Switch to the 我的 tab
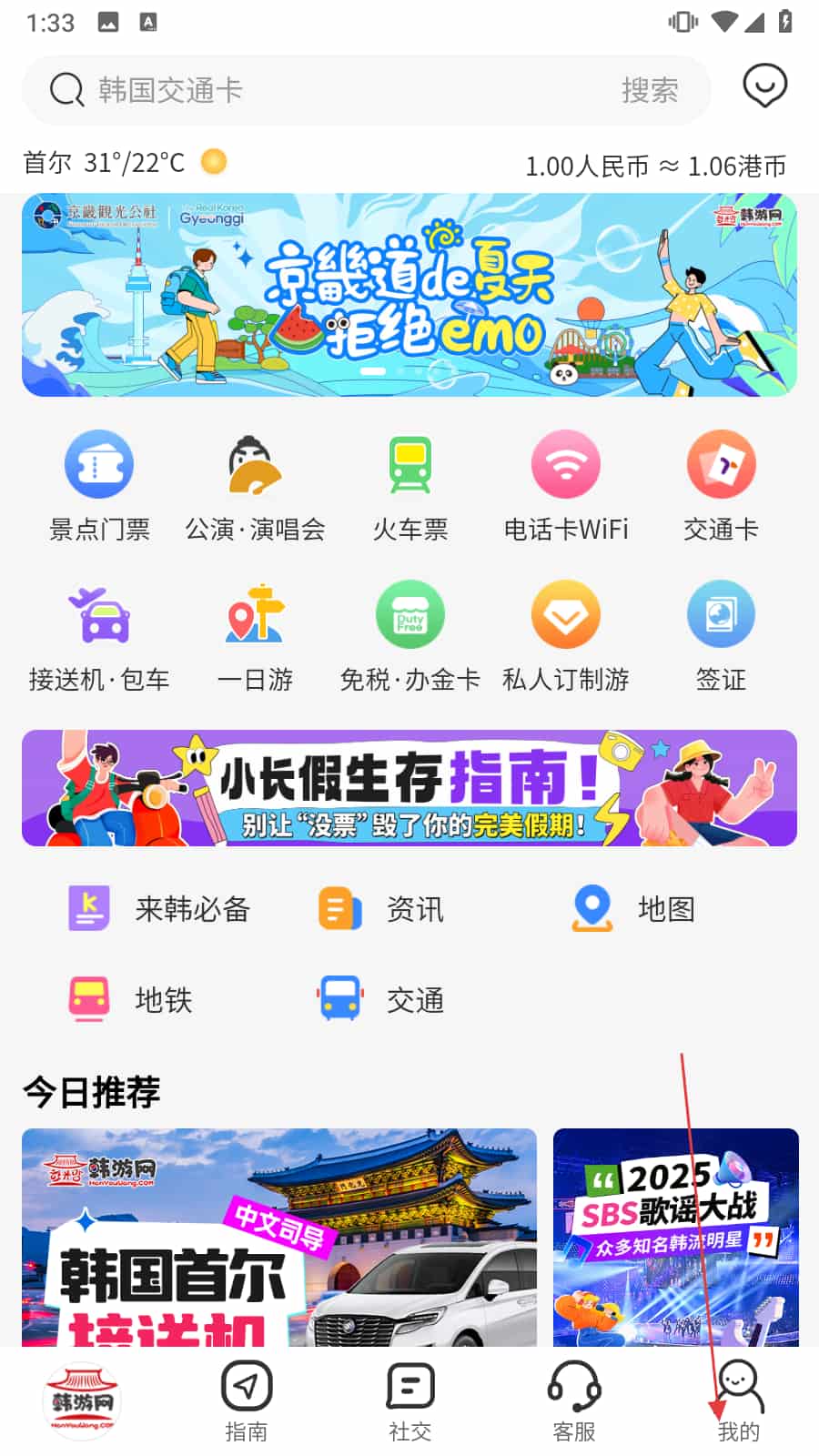 pos(738,1401)
